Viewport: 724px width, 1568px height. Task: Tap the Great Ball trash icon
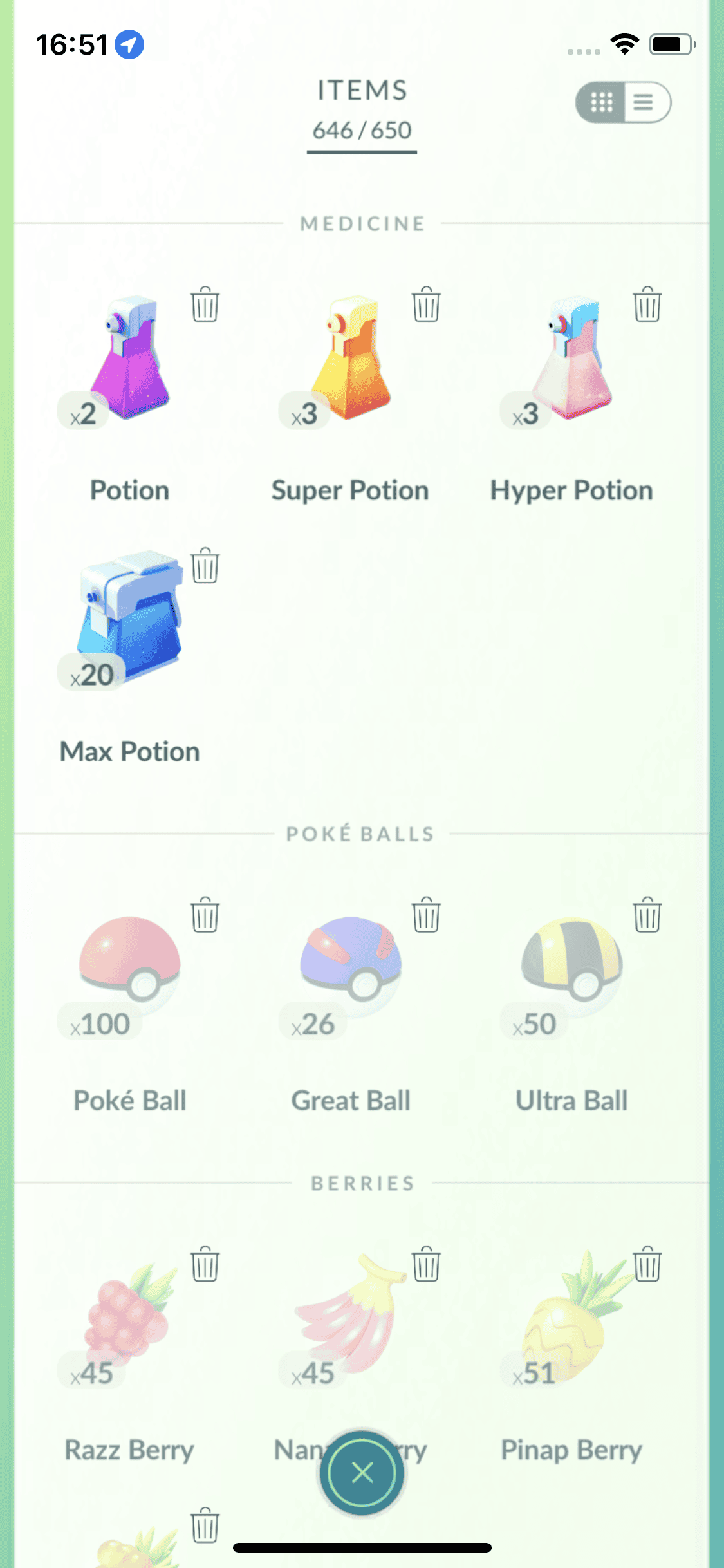point(426,915)
